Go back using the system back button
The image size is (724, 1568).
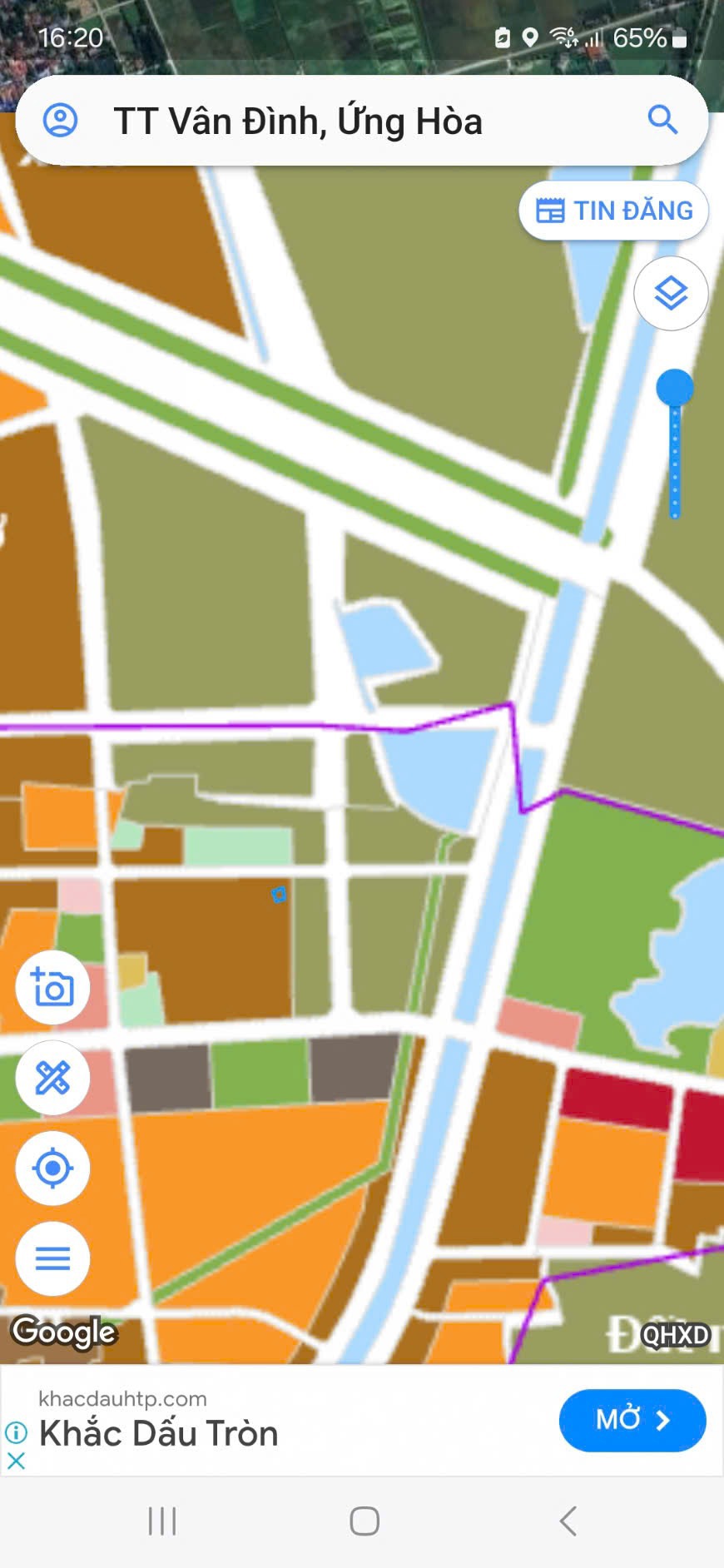(568, 1521)
